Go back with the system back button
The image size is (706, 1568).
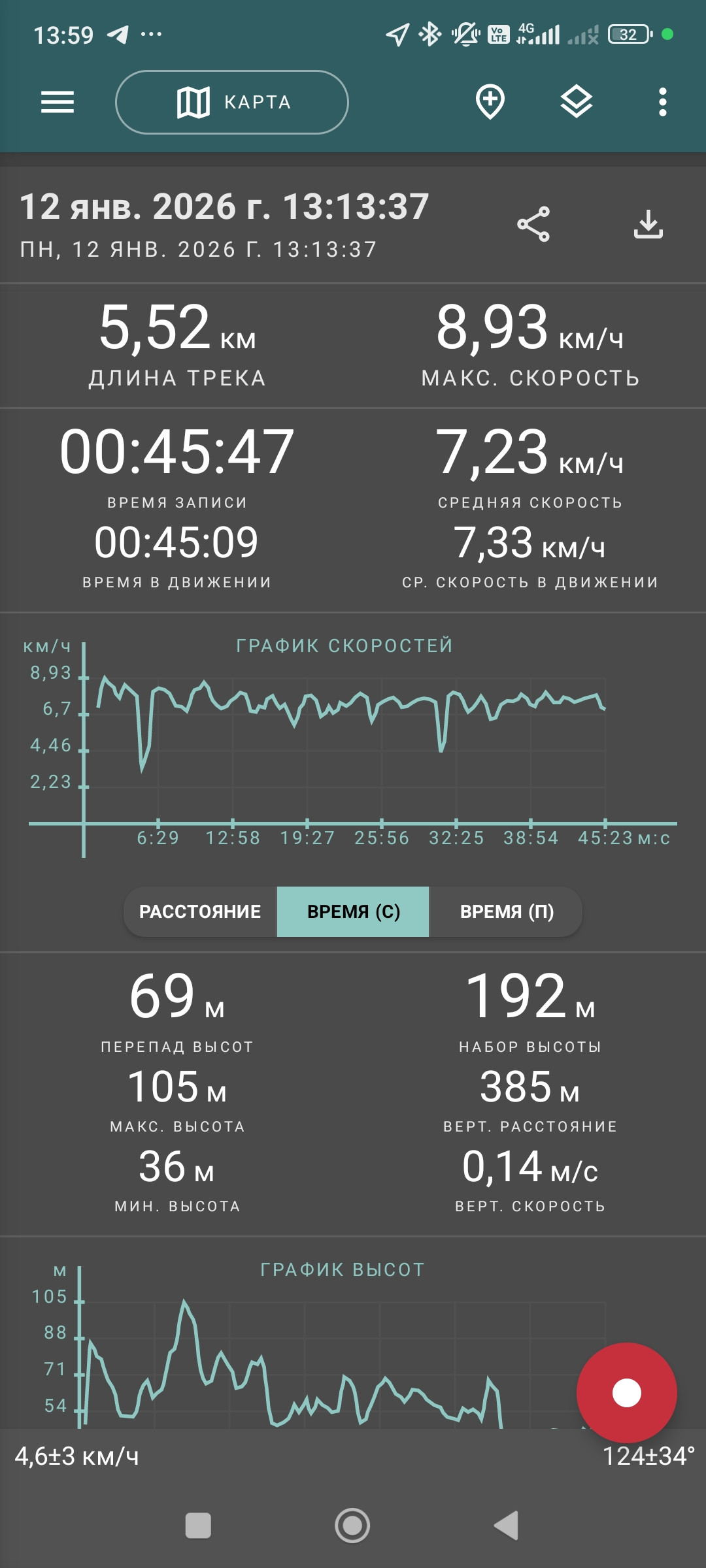click(506, 1526)
